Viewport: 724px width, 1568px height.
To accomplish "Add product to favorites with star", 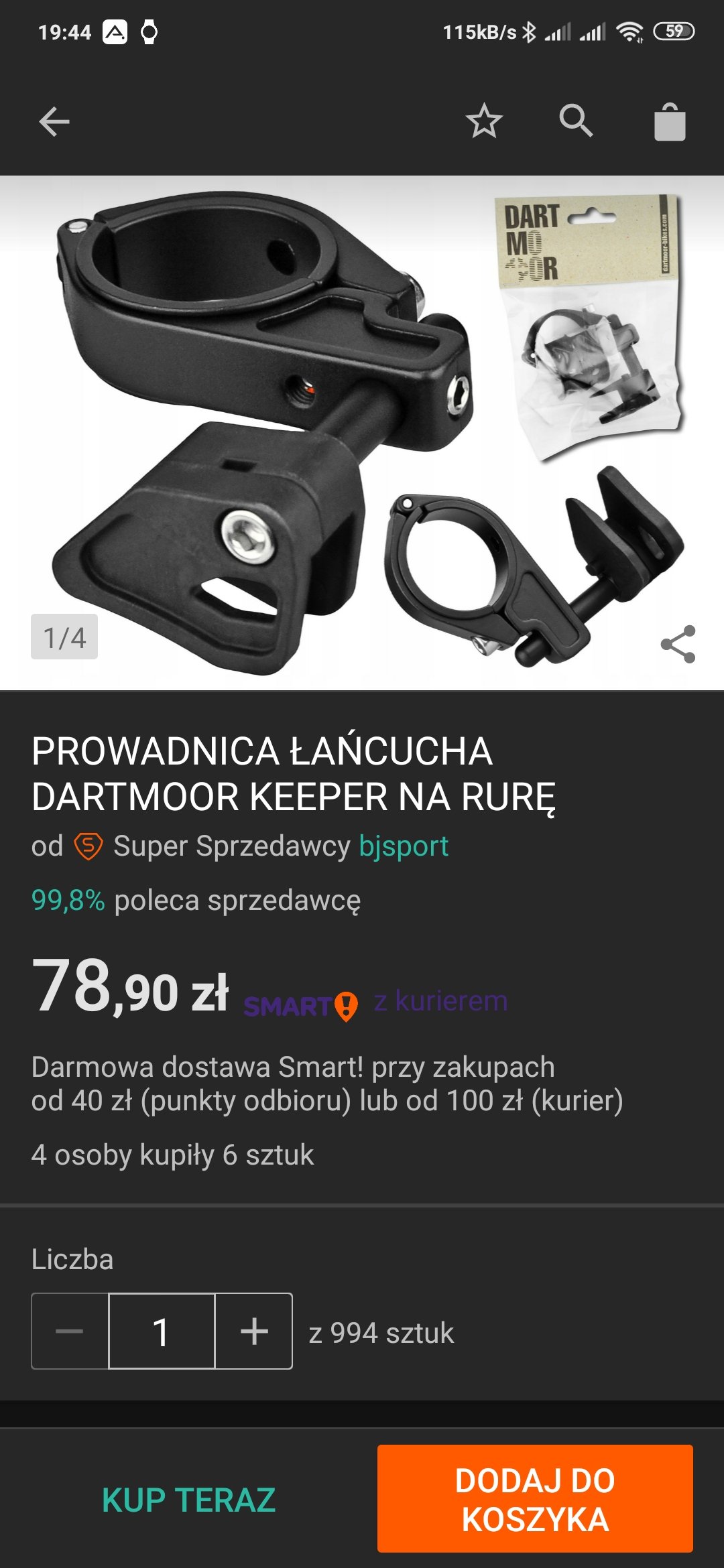I will point(484,121).
